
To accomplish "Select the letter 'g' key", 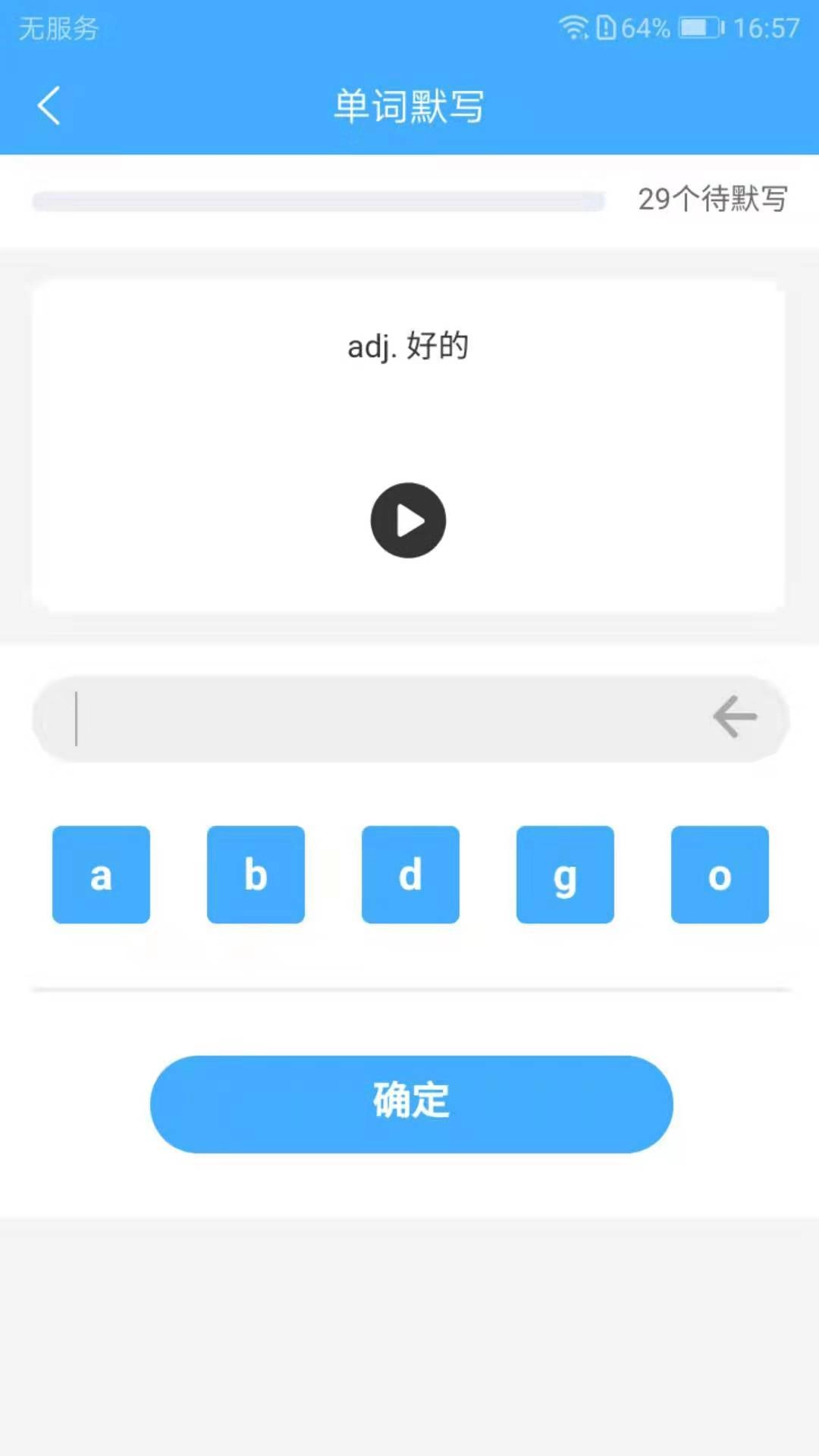I will [x=565, y=874].
